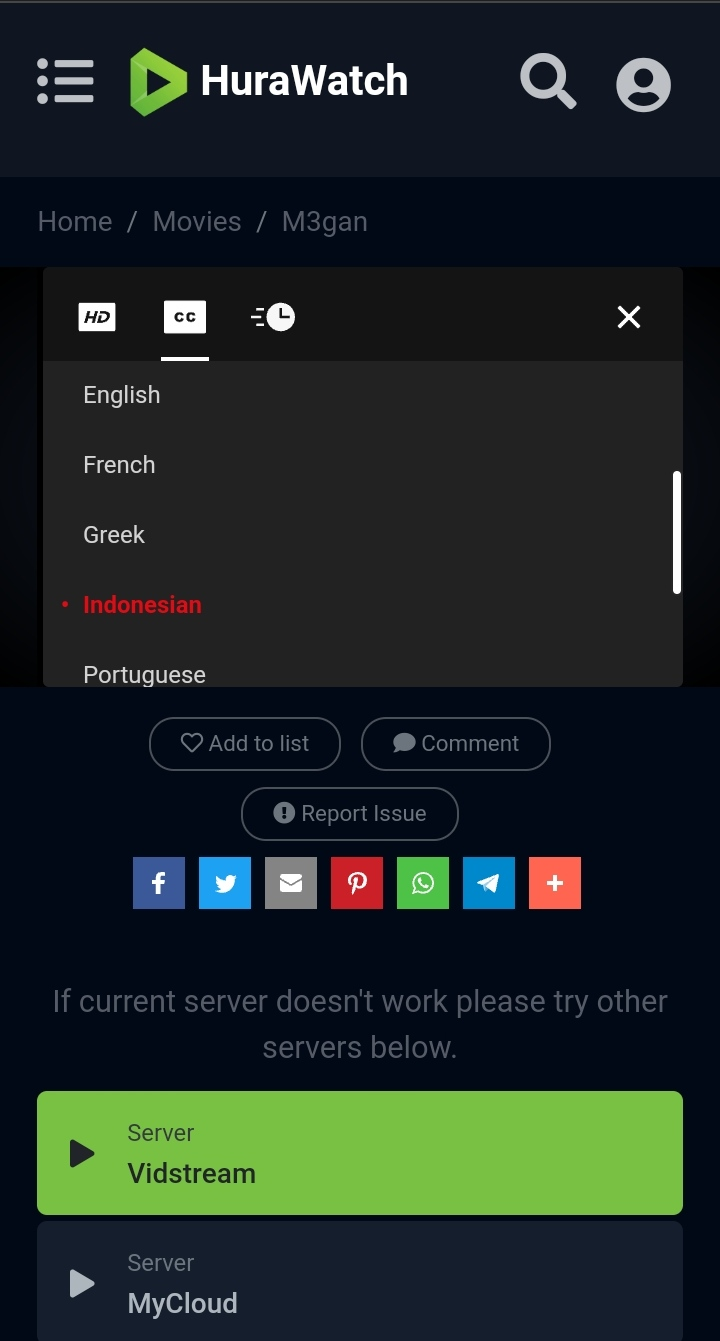The height and width of the screenshot is (1341, 720).
Task: Open the hamburger menu
Action: click(x=65, y=81)
